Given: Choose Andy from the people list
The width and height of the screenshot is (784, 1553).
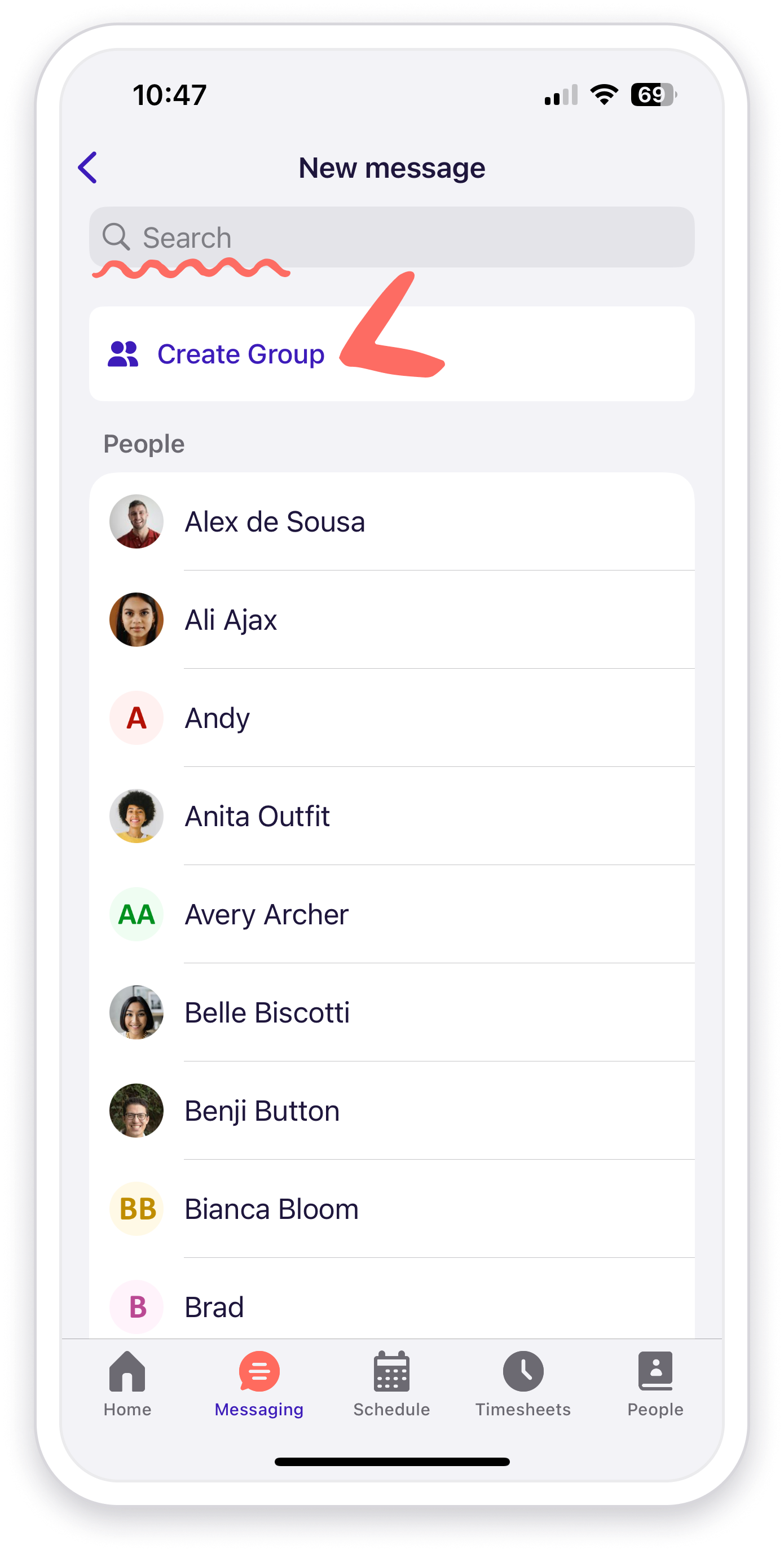Looking at the screenshot, I should (x=391, y=718).
